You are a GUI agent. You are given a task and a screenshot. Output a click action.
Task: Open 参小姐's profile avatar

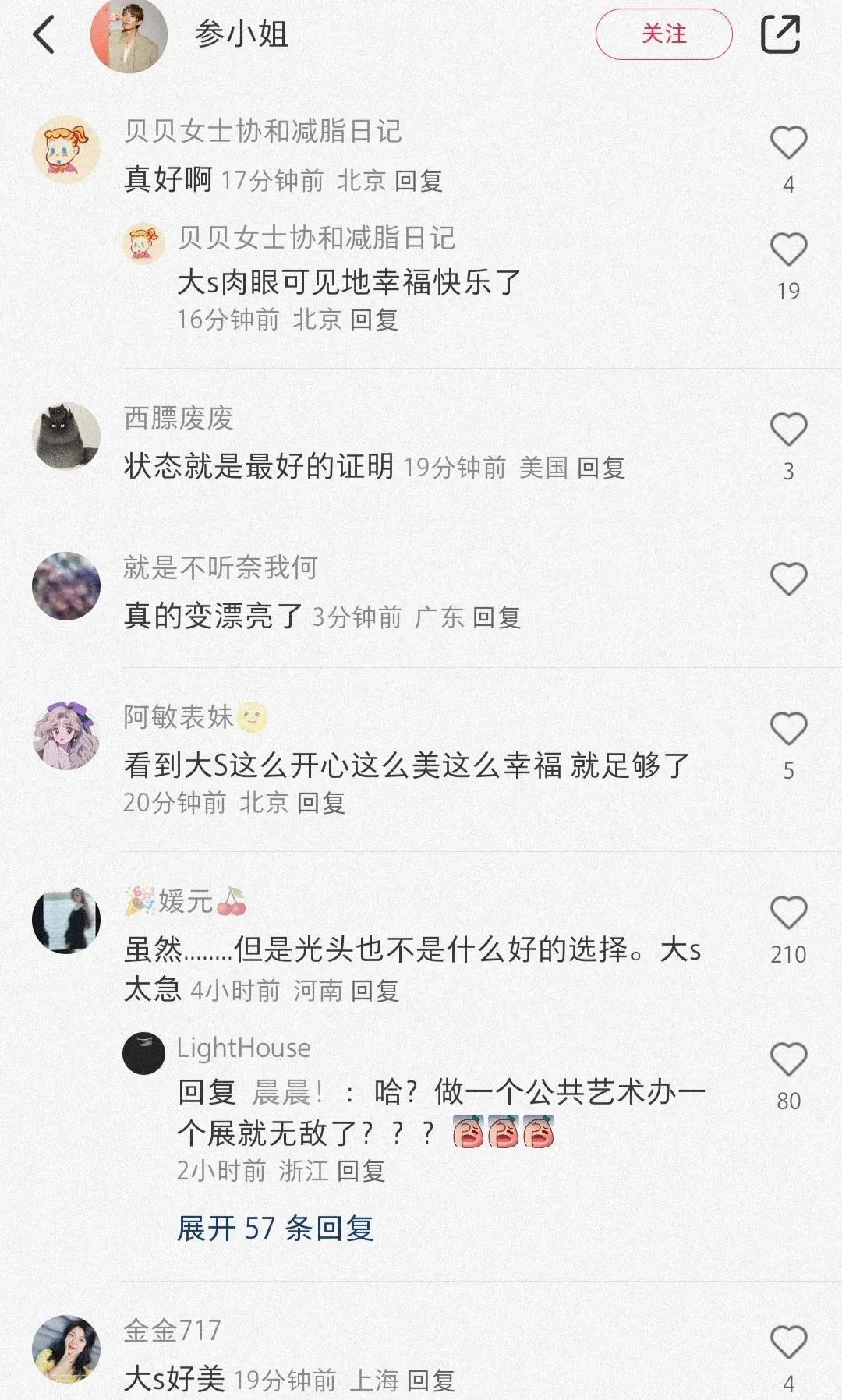(129, 35)
